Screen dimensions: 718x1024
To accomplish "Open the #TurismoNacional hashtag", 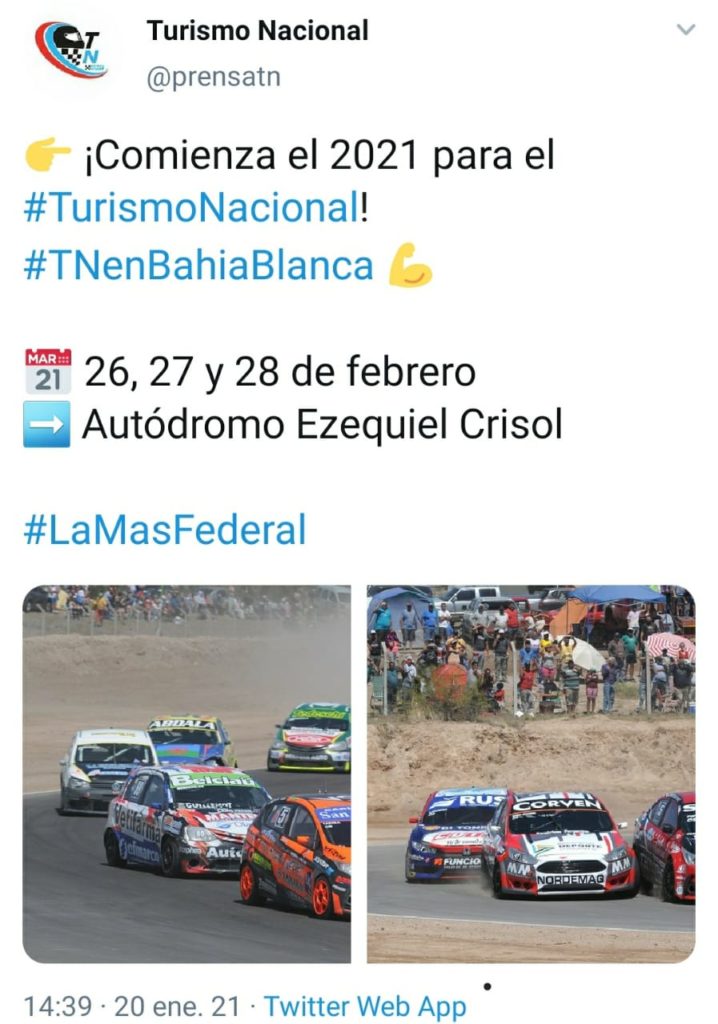I will click(190, 210).
